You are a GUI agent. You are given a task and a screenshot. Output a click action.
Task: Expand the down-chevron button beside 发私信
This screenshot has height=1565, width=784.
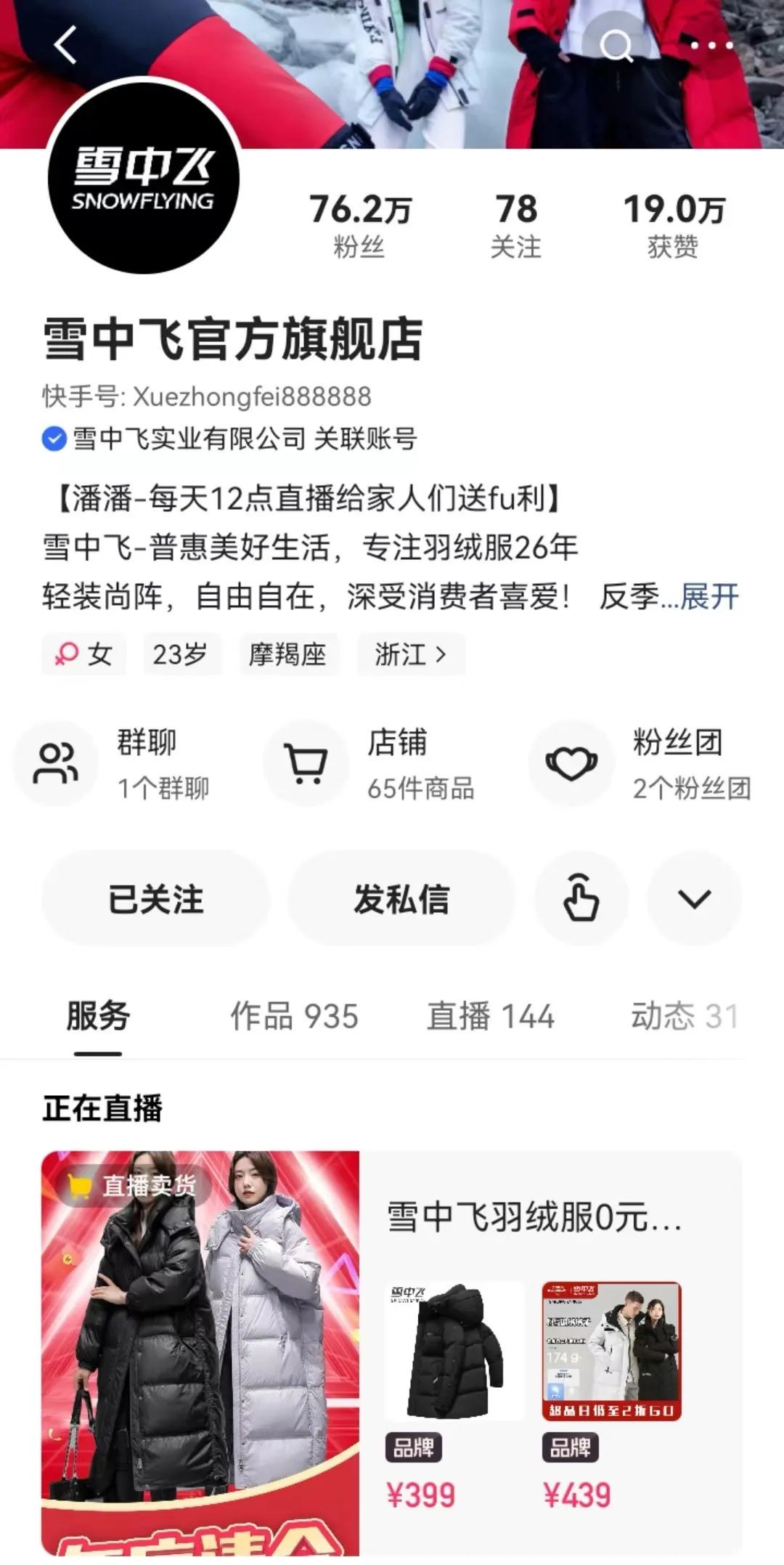[694, 899]
